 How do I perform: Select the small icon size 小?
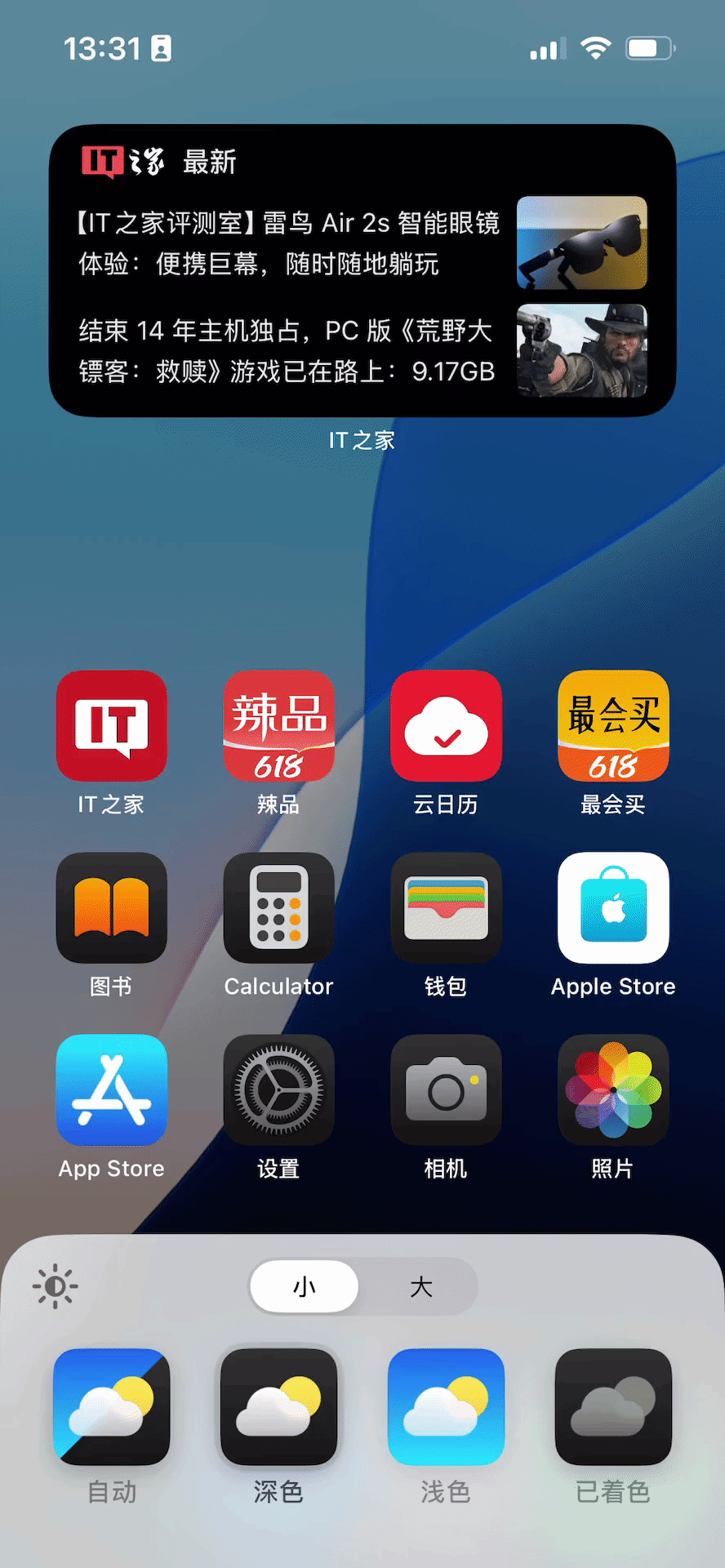coord(305,1287)
